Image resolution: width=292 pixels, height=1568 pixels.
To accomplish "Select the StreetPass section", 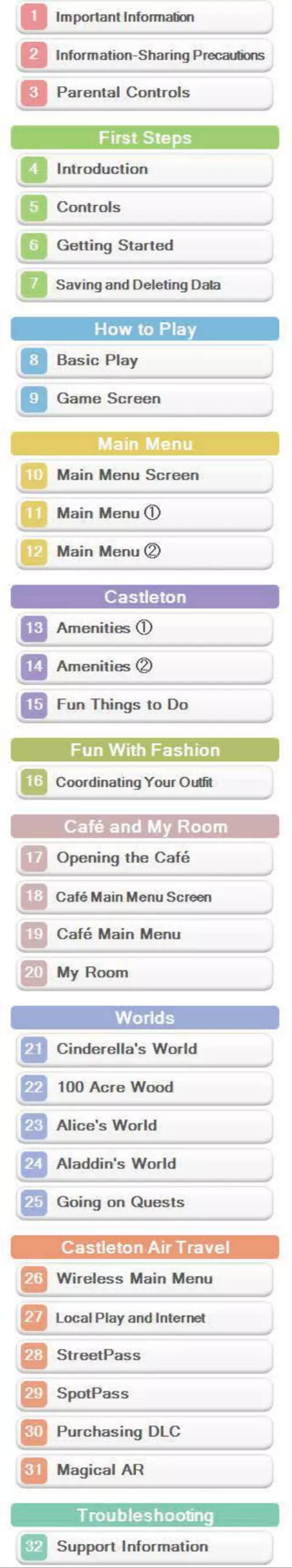I will [145, 1355].
